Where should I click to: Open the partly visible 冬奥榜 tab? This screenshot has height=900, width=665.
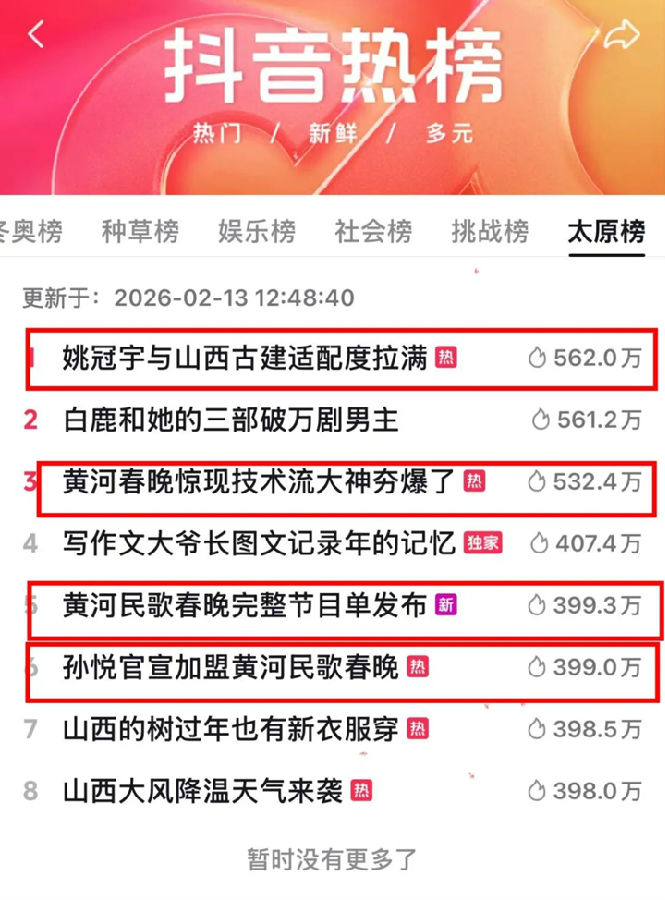30,232
